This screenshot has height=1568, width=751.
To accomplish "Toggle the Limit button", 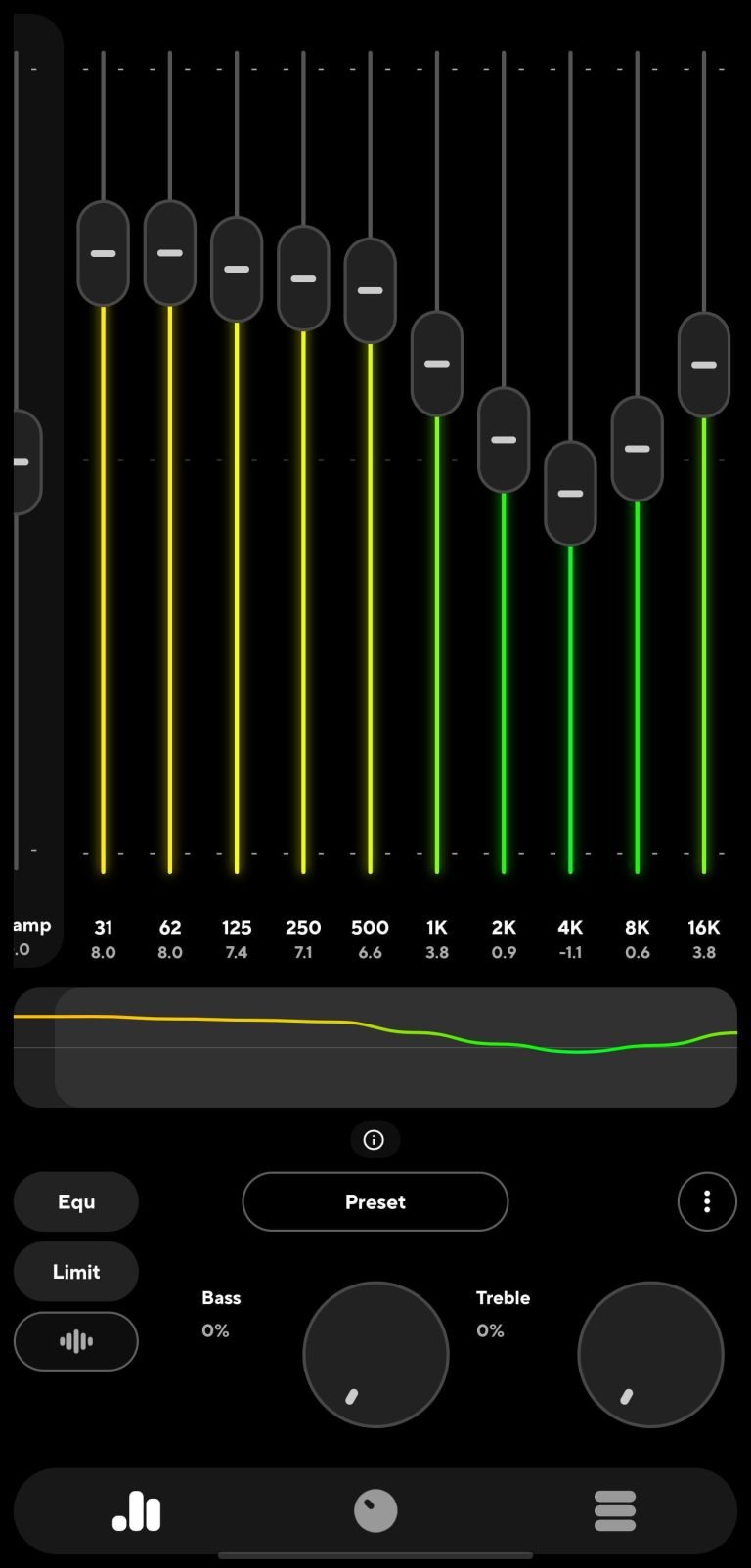I will click(76, 1272).
